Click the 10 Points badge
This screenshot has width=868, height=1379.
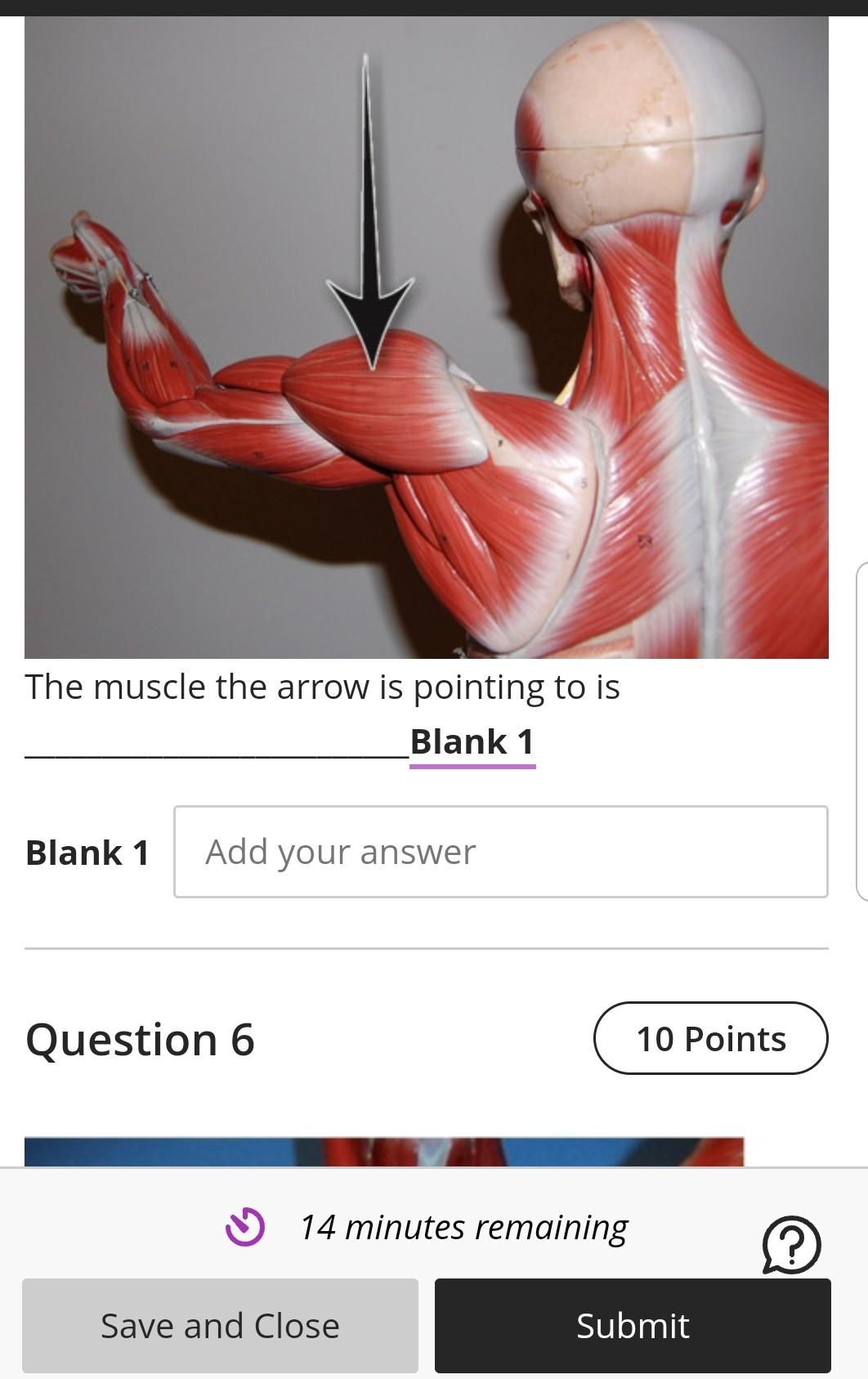(712, 1038)
